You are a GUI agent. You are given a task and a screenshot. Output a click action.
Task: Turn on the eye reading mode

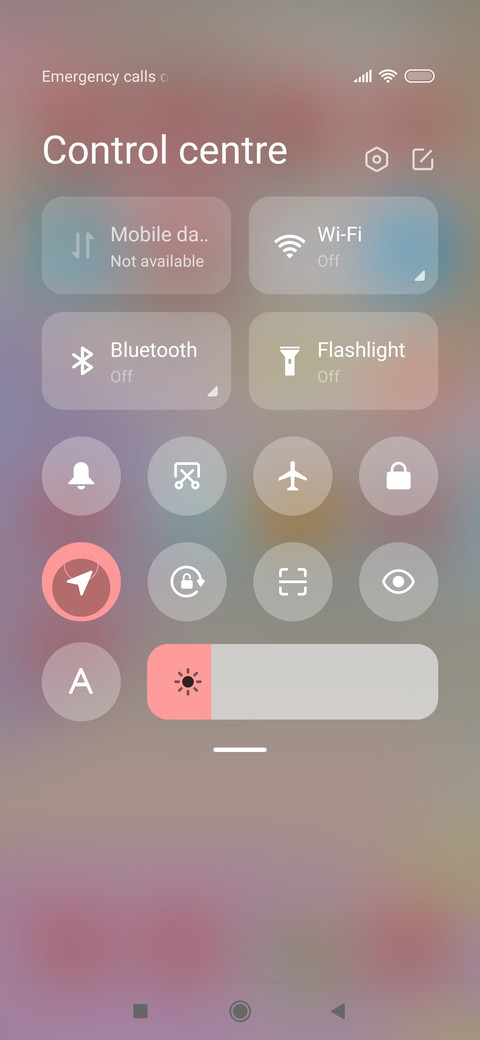coord(398,582)
